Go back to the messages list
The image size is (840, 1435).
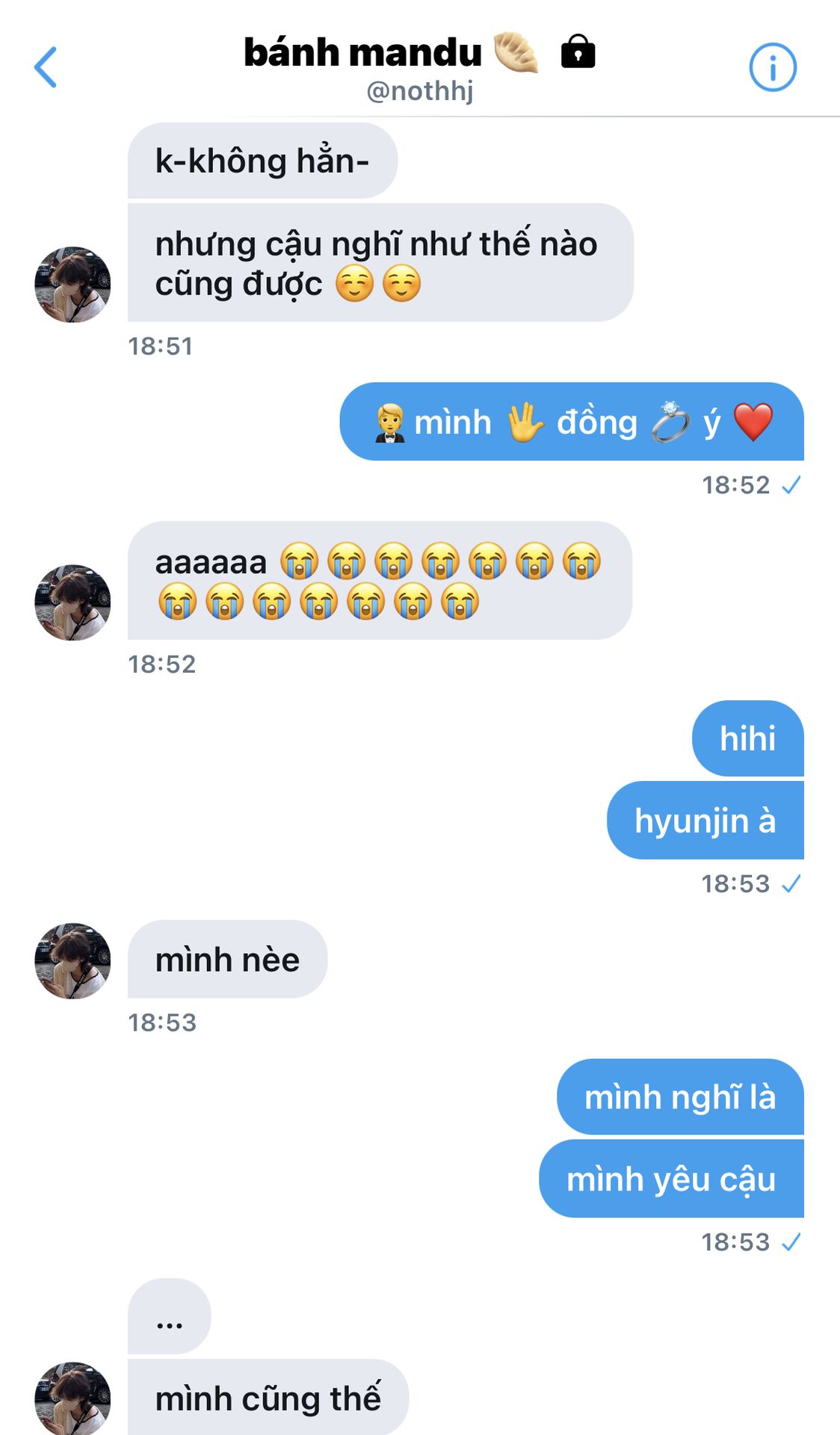click(46, 67)
